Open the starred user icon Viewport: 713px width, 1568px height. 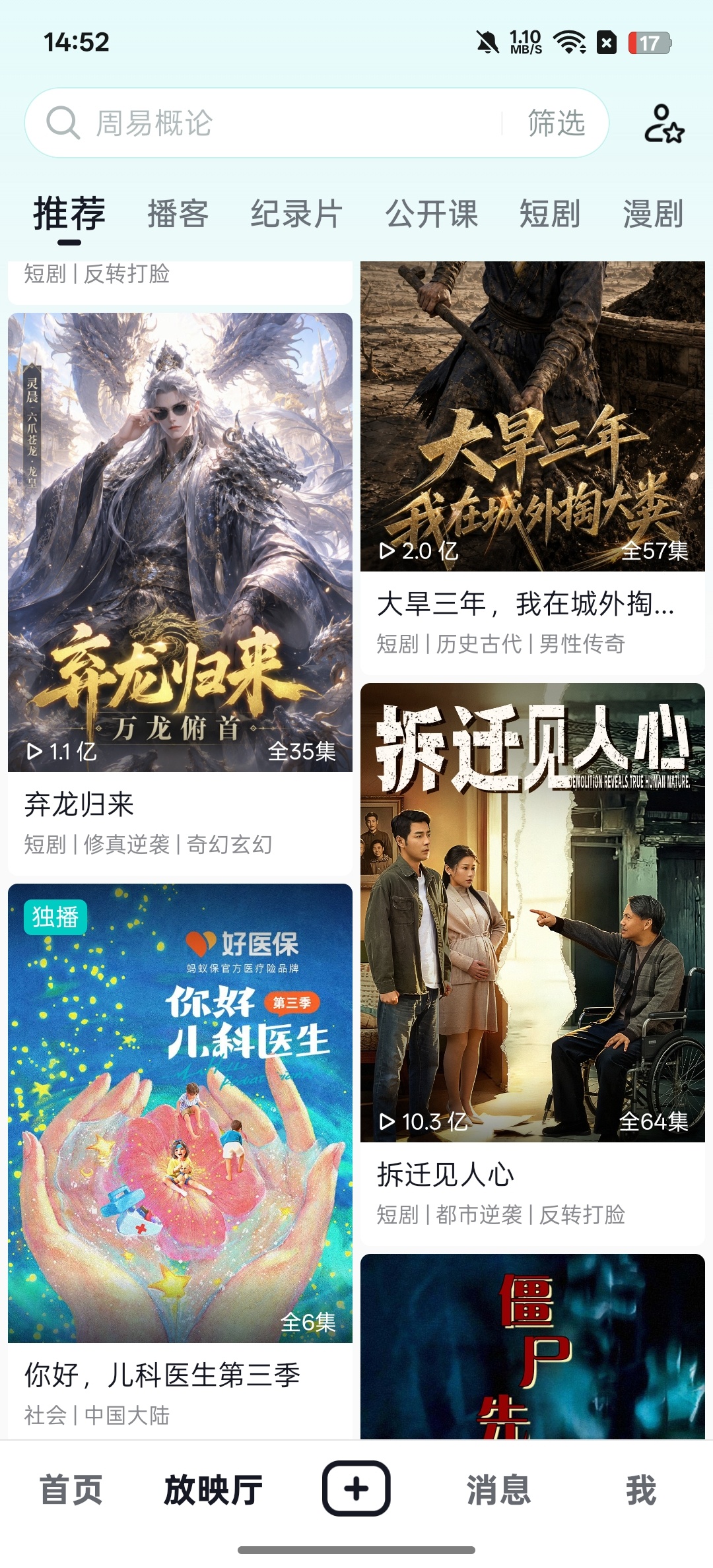pos(664,123)
